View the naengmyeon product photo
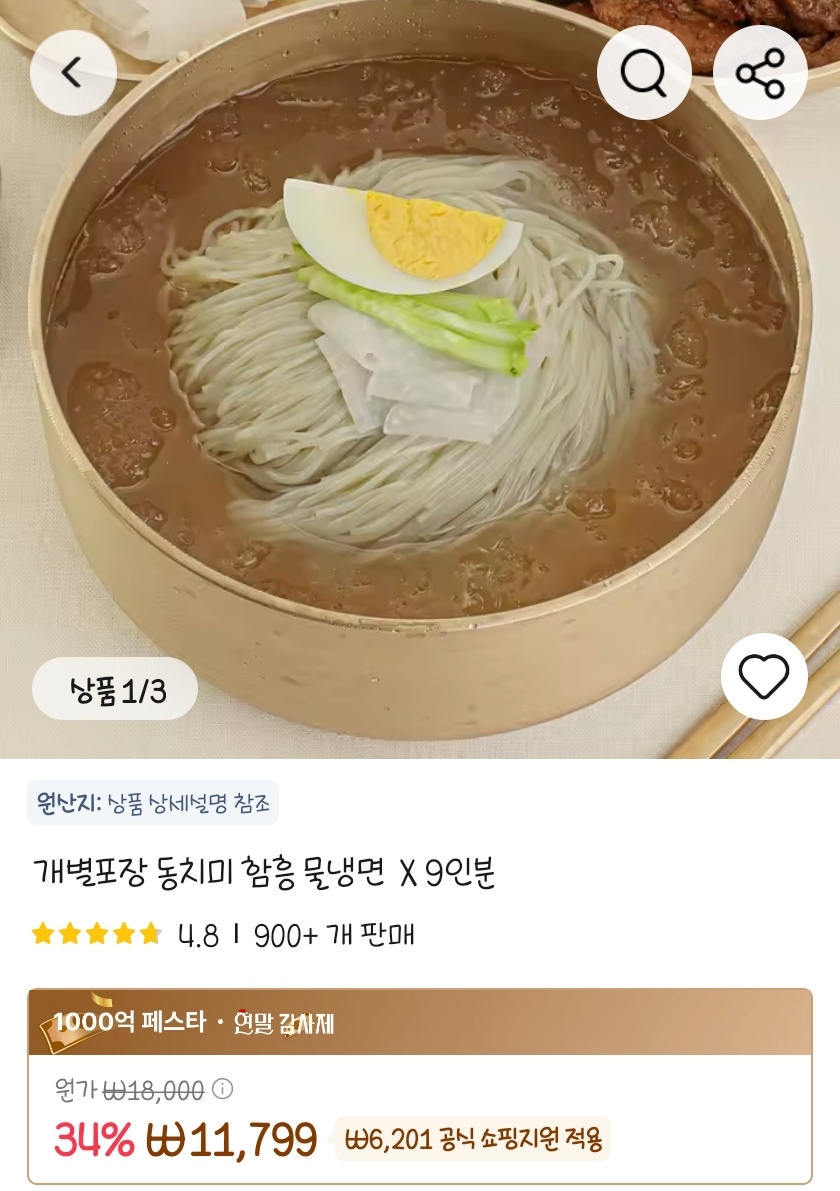Image resolution: width=840 pixels, height=1191 pixels. [x=420, y=380]
